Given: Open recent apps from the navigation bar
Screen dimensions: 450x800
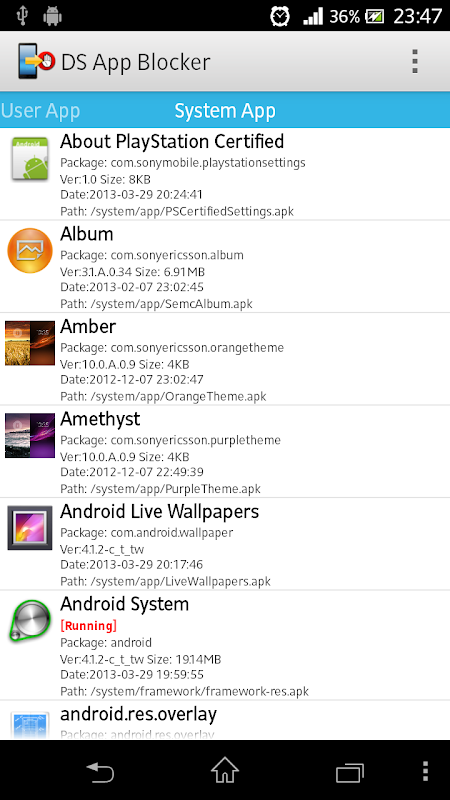Looking at the screenshot, I should [x=349, y=772].
